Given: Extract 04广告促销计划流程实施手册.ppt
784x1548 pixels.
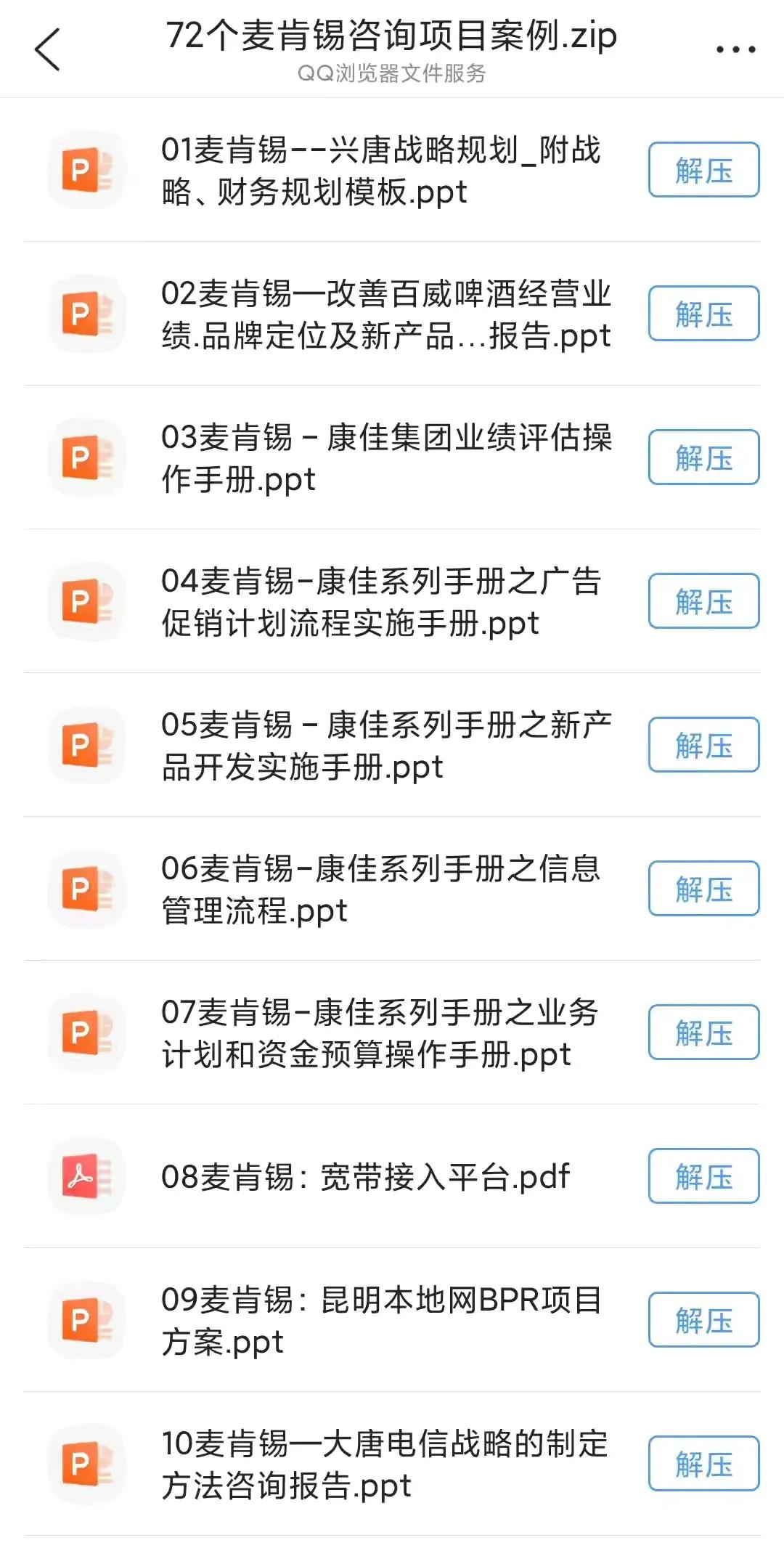Looking at the screenshot, I should 703,601.
